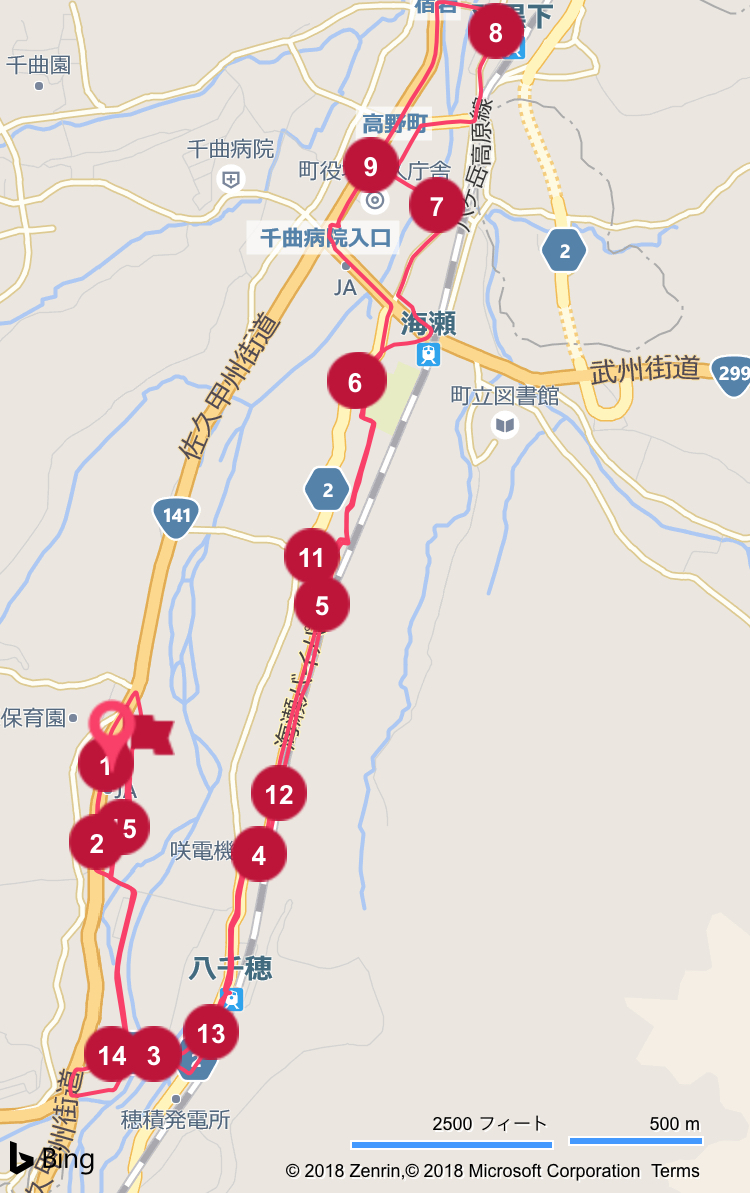Viewport: 750px width, 1193px height.
Task: Select route marker 3
Action: (x=154, y=1055)
